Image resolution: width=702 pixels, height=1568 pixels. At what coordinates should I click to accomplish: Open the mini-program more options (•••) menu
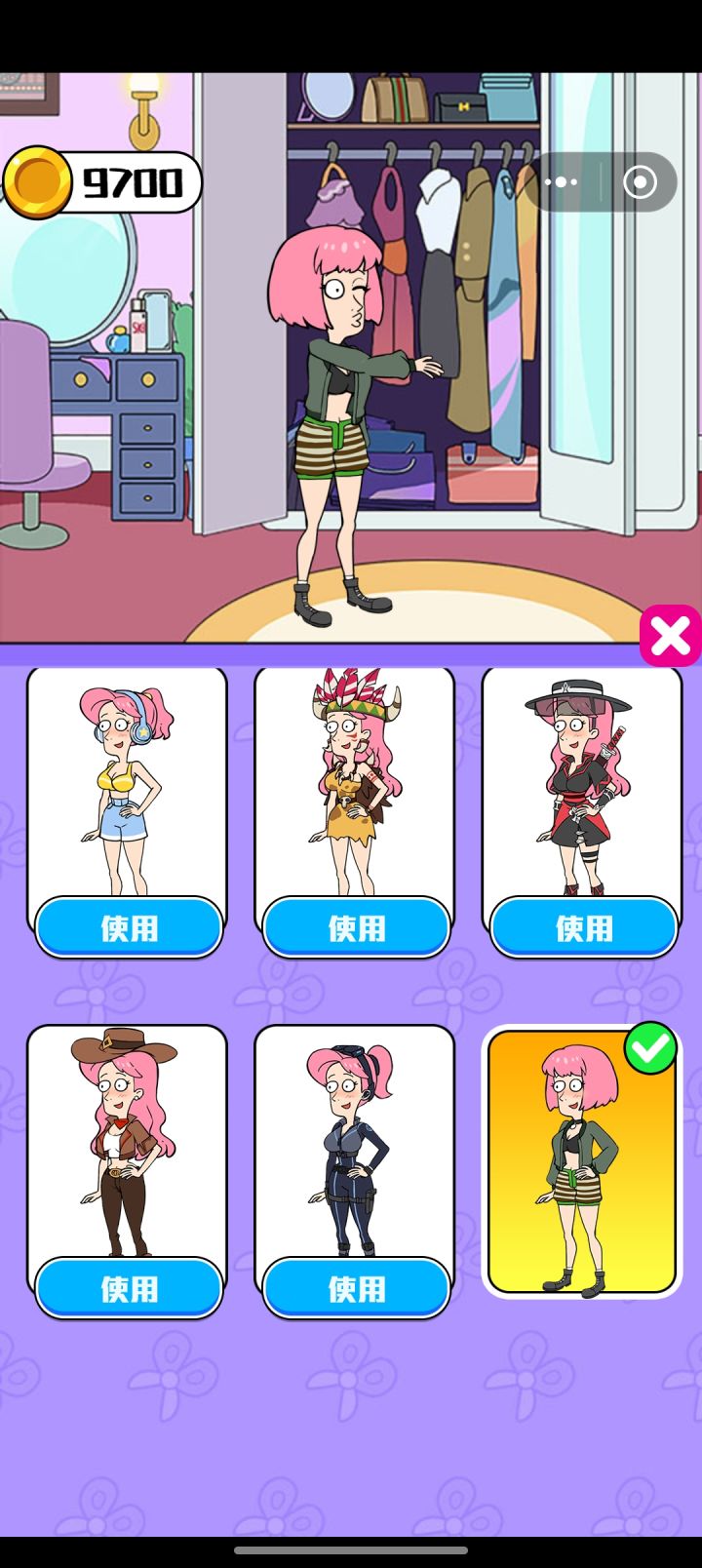pyautogui.click(x=562, y=182)
